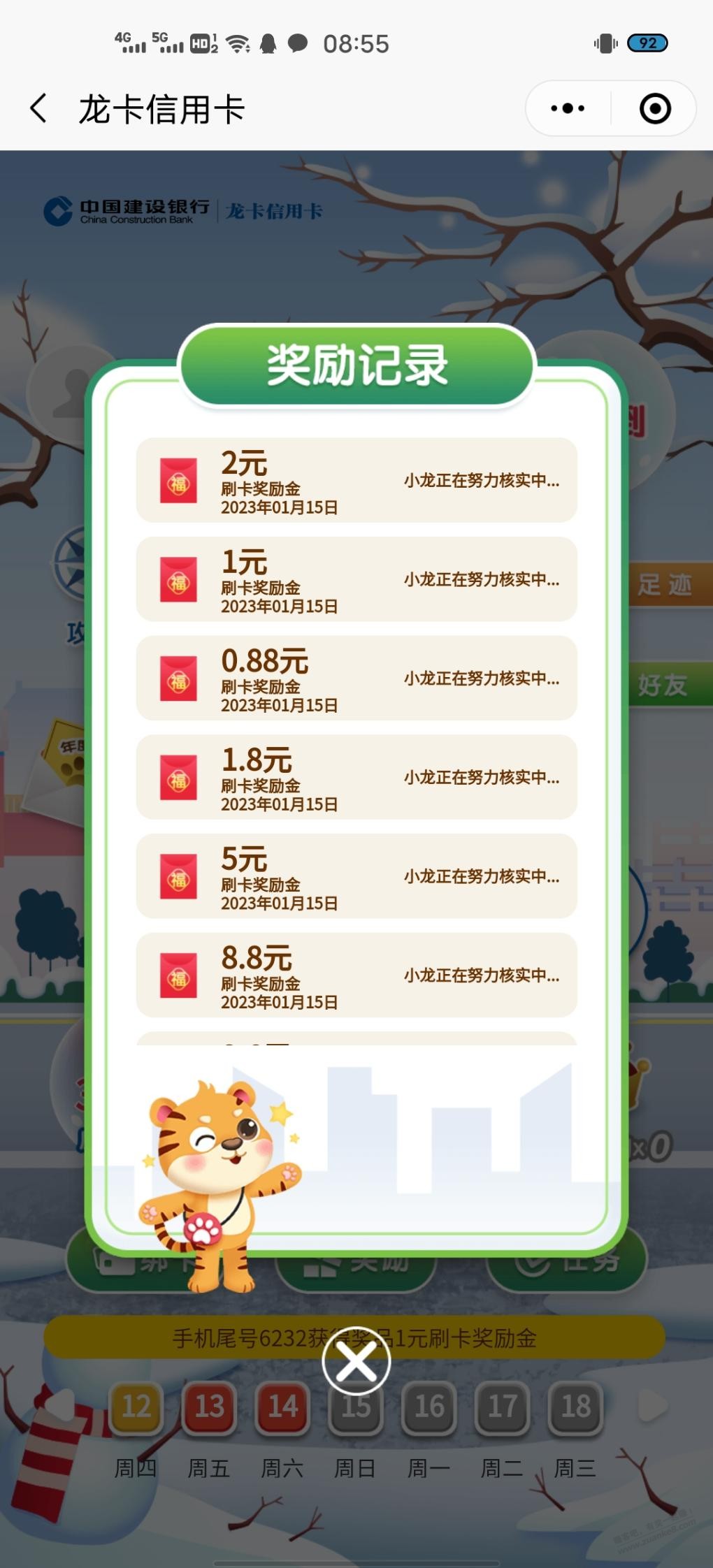Close the mini program with the circle button
This screenshot has height=1568, width=713.
655,109
